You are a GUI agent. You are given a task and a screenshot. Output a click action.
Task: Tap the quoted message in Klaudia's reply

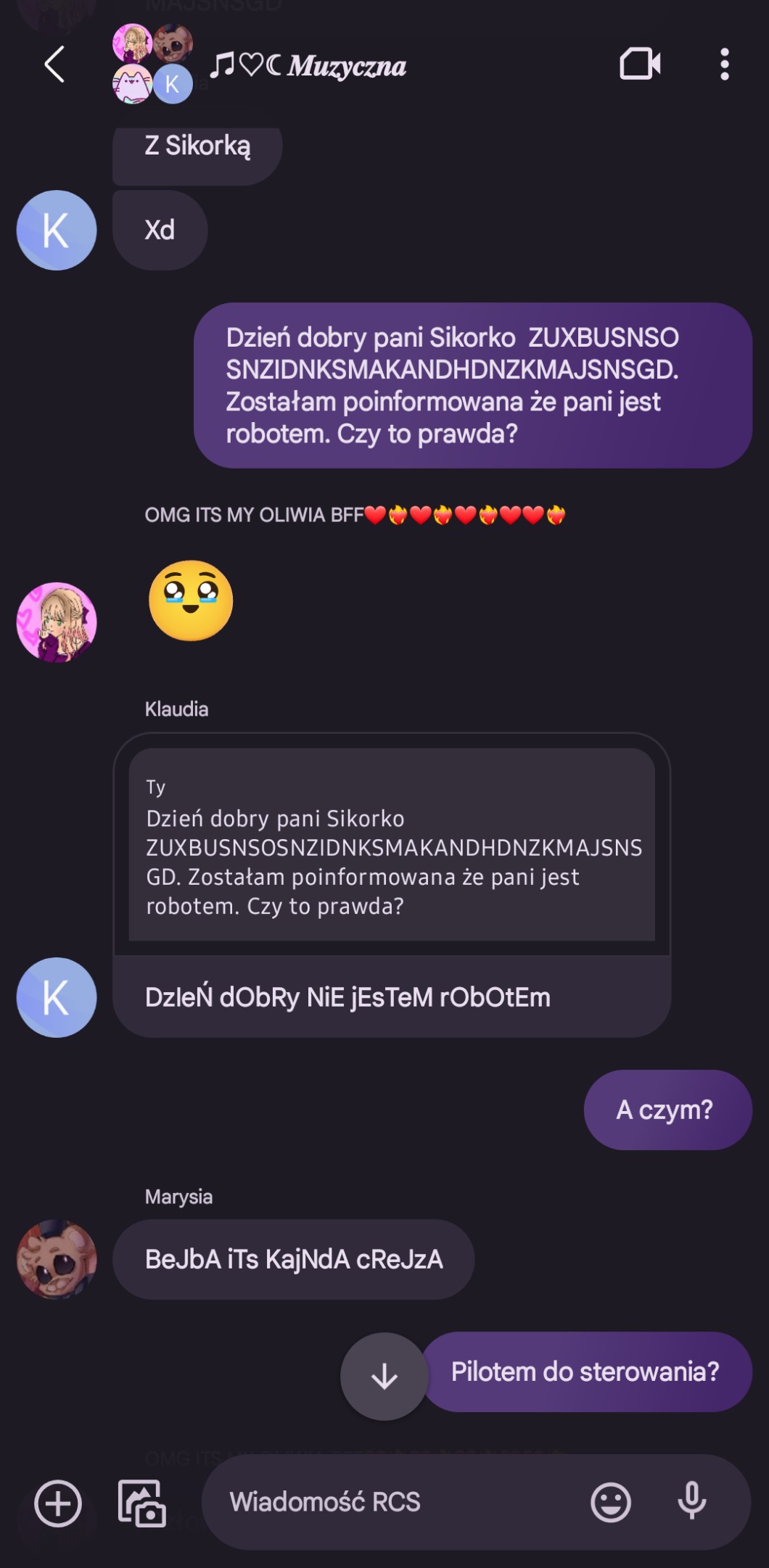pyautogui.click(x=392, y=845)
